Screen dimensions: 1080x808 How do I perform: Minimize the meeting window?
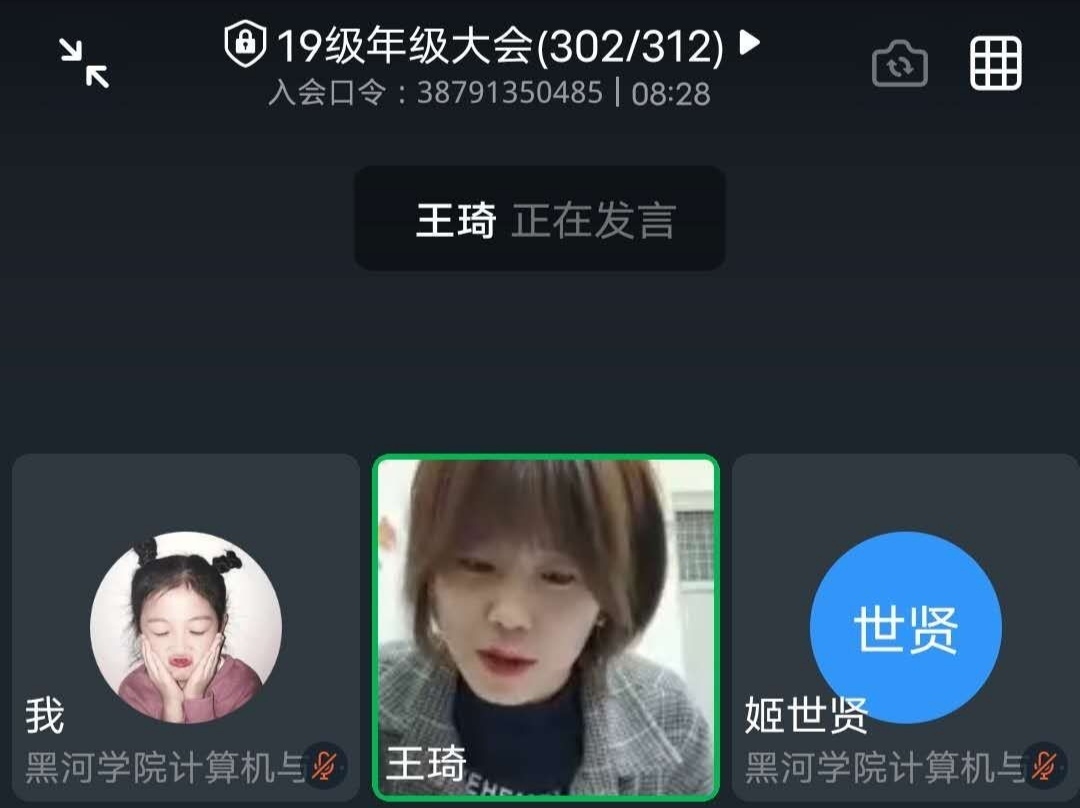pyautogui.click(x=84, y=63)
